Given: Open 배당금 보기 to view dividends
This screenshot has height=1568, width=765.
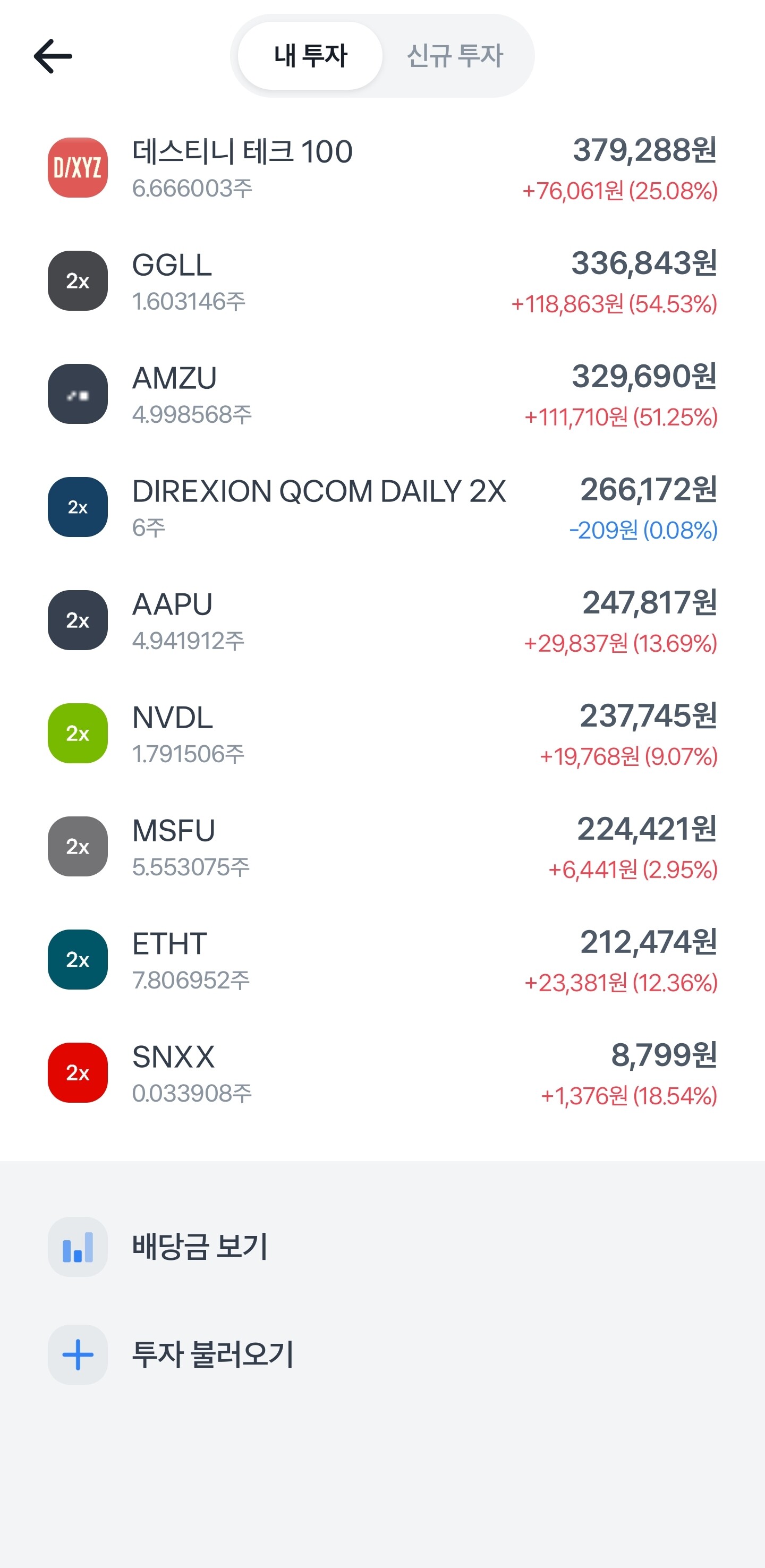Looking at the screenshot, I should coord(382,1247).
